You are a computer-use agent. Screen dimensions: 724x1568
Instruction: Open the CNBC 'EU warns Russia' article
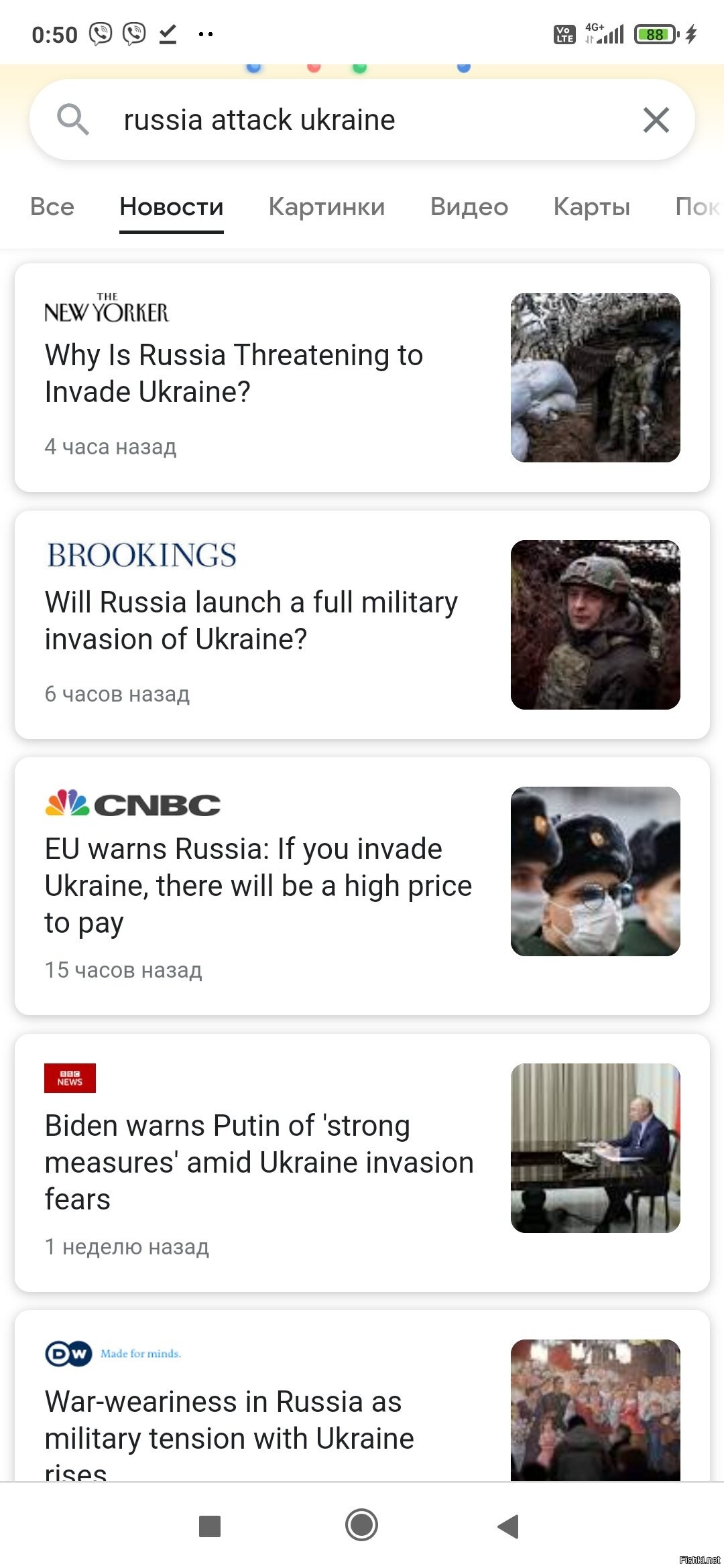click(362, 886)
